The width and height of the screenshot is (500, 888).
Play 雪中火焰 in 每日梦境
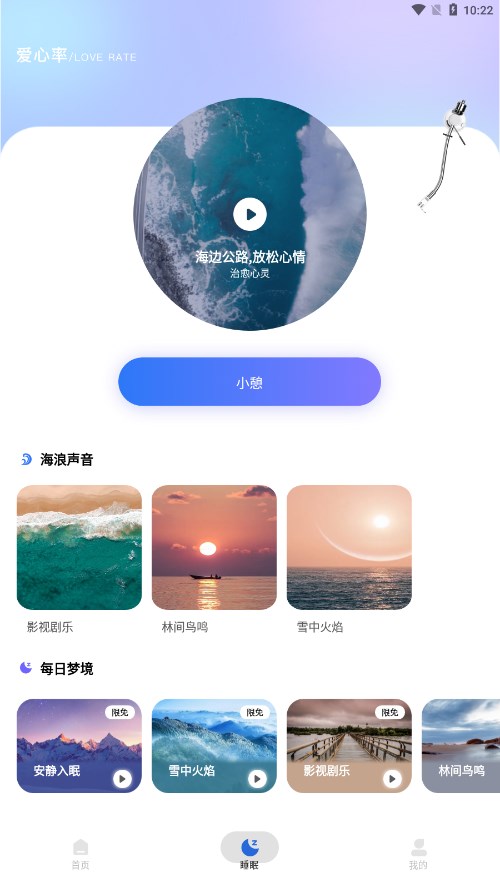point(257,779)
